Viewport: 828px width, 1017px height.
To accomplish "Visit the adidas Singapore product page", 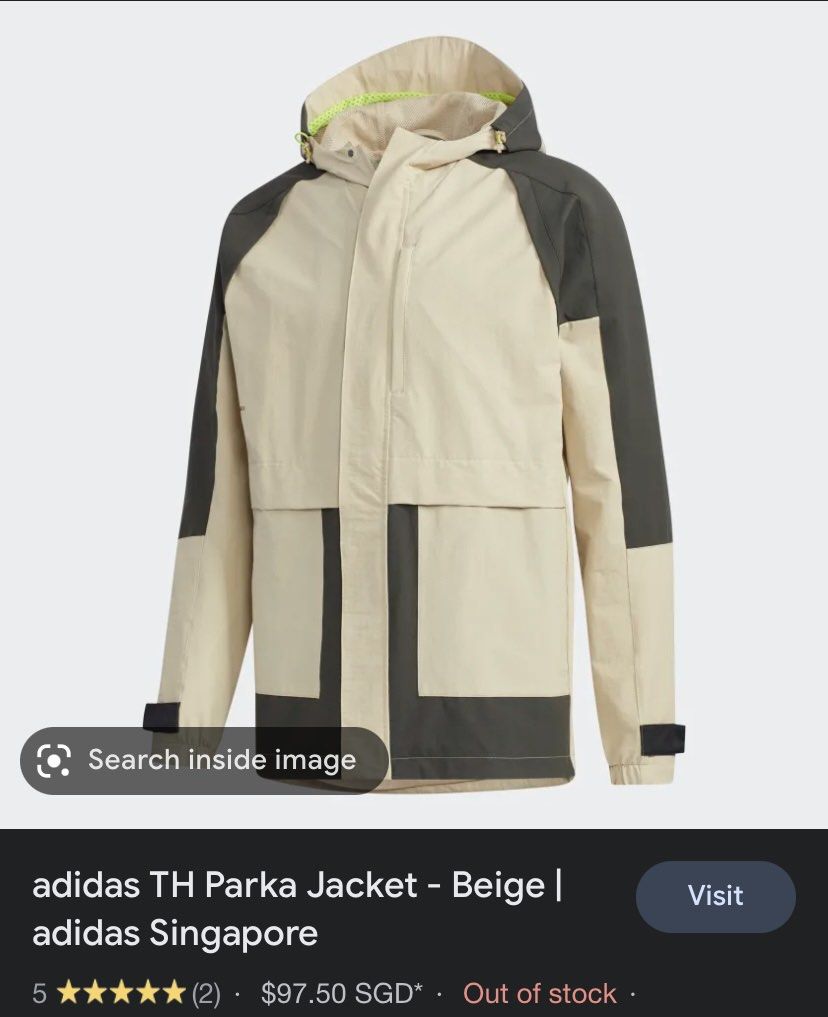I will pyautogui.click(x=715, y=896).
